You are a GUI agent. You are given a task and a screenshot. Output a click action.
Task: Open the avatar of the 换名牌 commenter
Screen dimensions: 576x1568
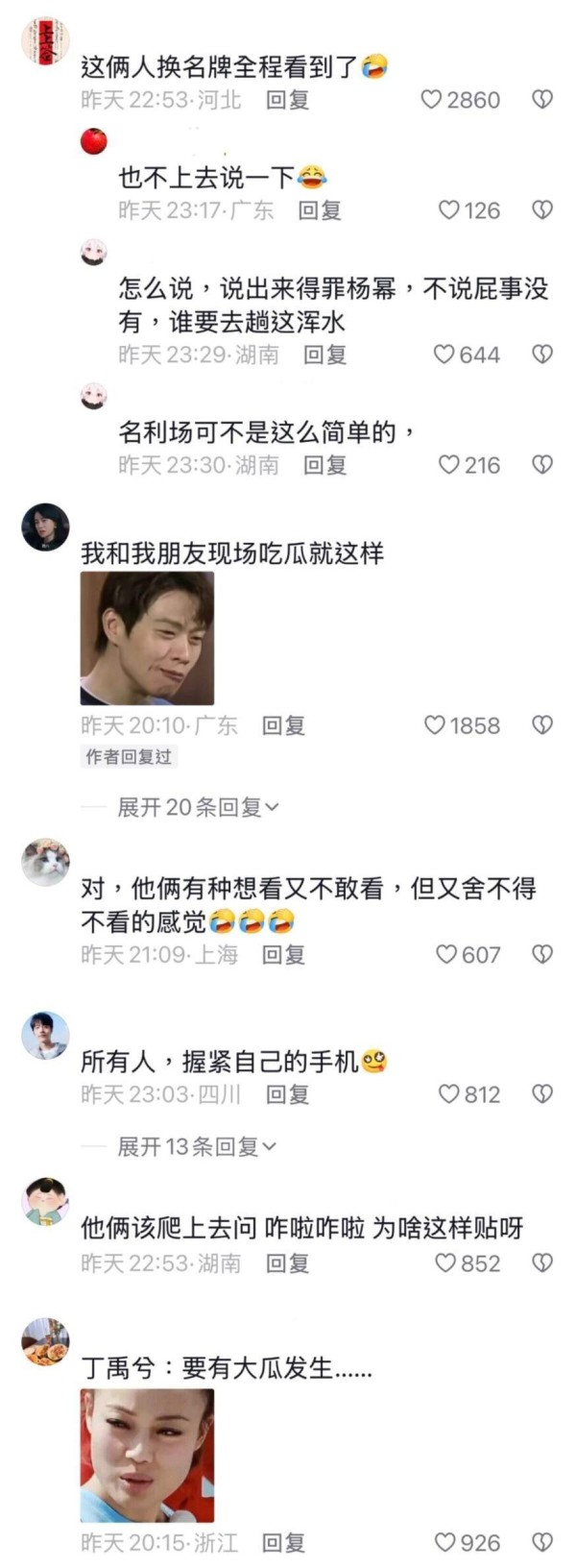click(x=45, y=43)
